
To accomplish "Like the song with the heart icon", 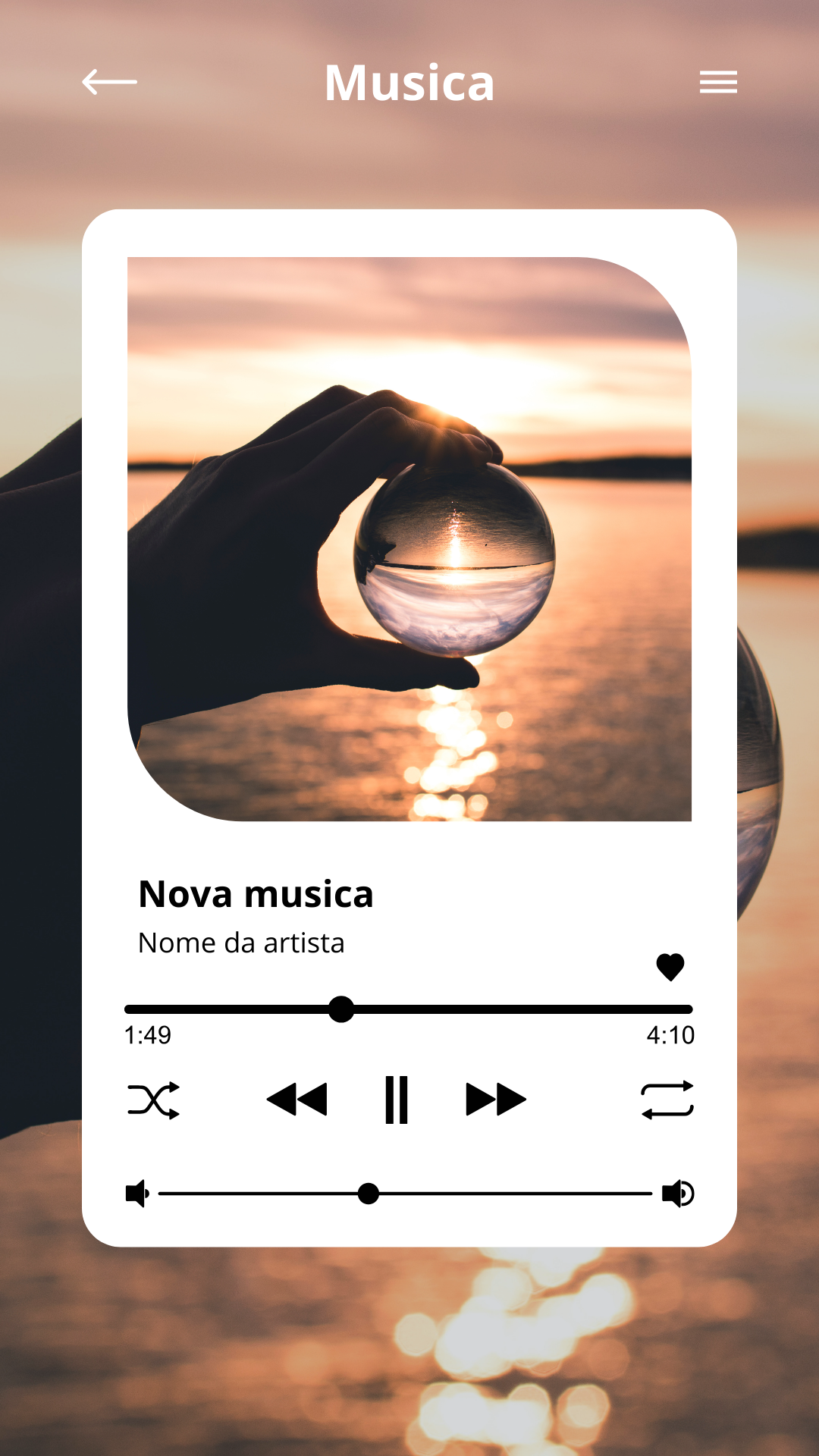I will click(x=670, y=967).
